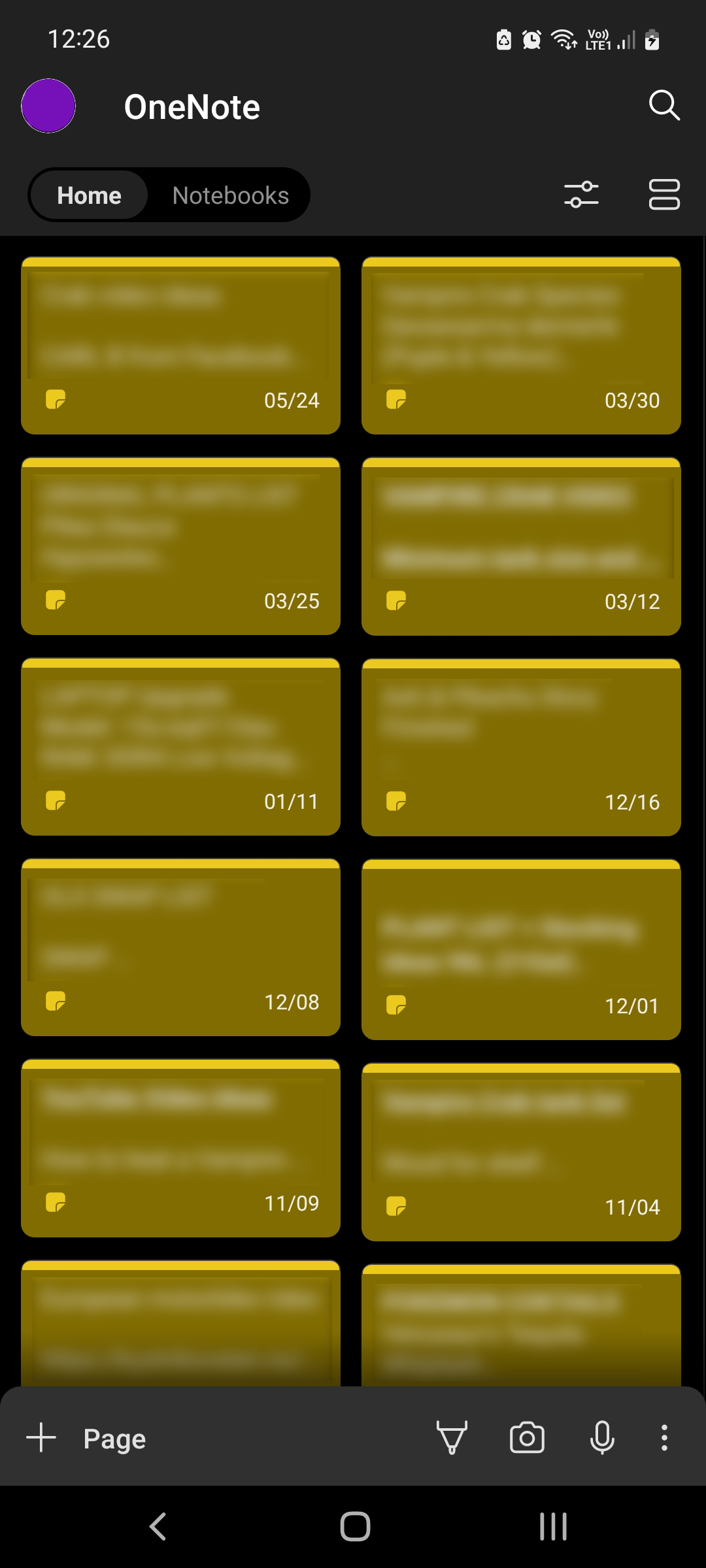Start an ink note with the pen
706x1568 pixels.
pos(452,1438)
